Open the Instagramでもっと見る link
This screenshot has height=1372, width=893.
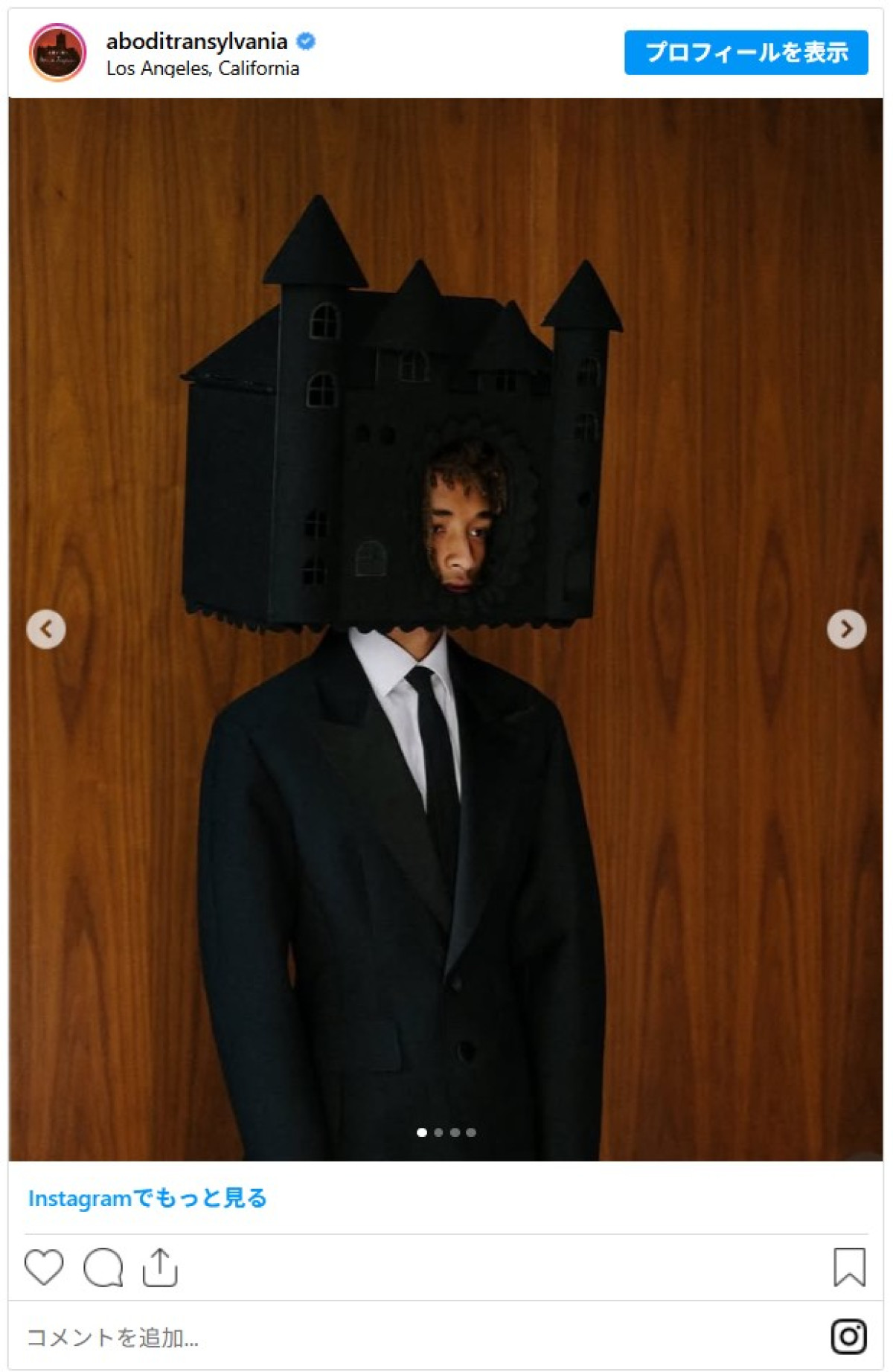(147, 1198)
